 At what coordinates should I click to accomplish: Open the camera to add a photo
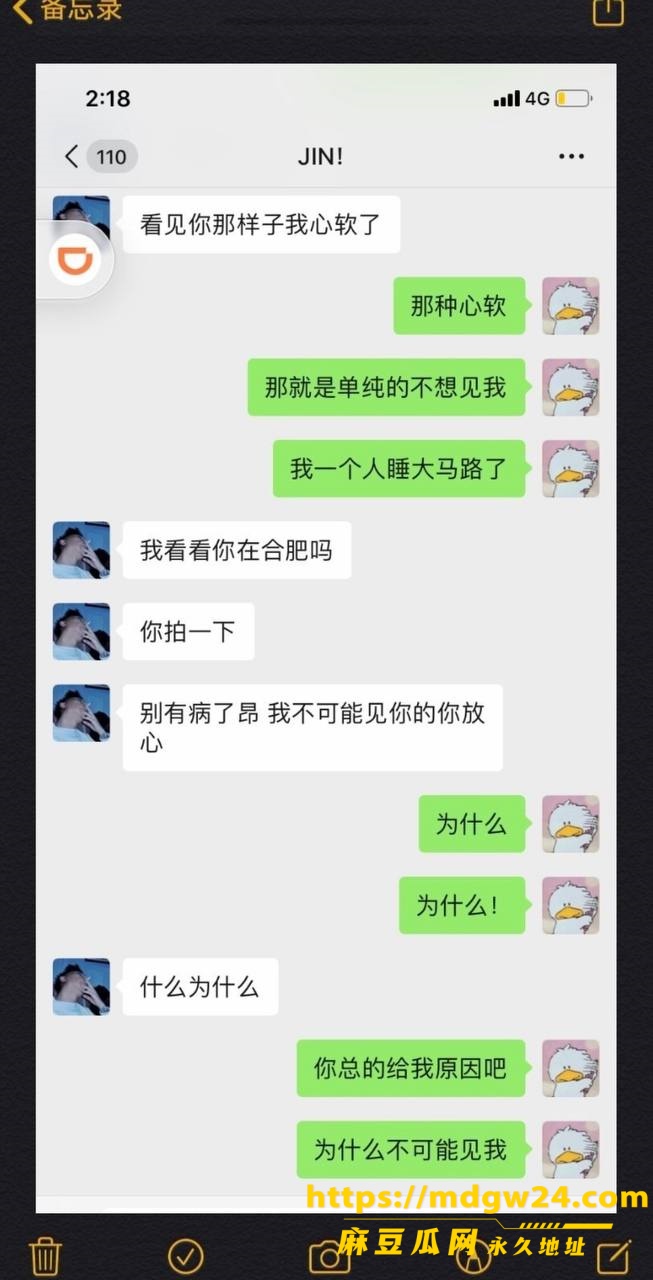pyautogui.click(x=329, y=1256)
